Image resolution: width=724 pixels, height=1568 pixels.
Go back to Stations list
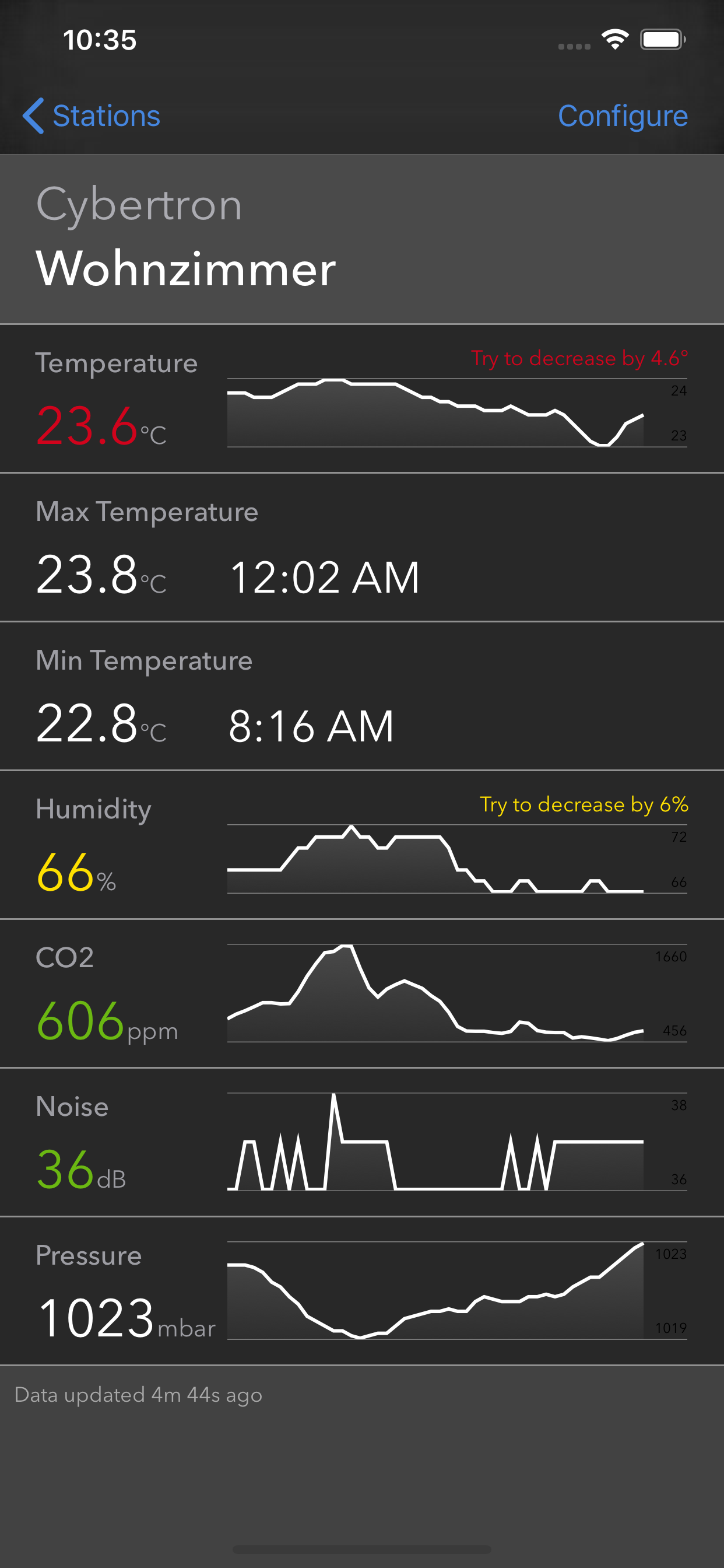pyautogui.click(x=92, y=116)
